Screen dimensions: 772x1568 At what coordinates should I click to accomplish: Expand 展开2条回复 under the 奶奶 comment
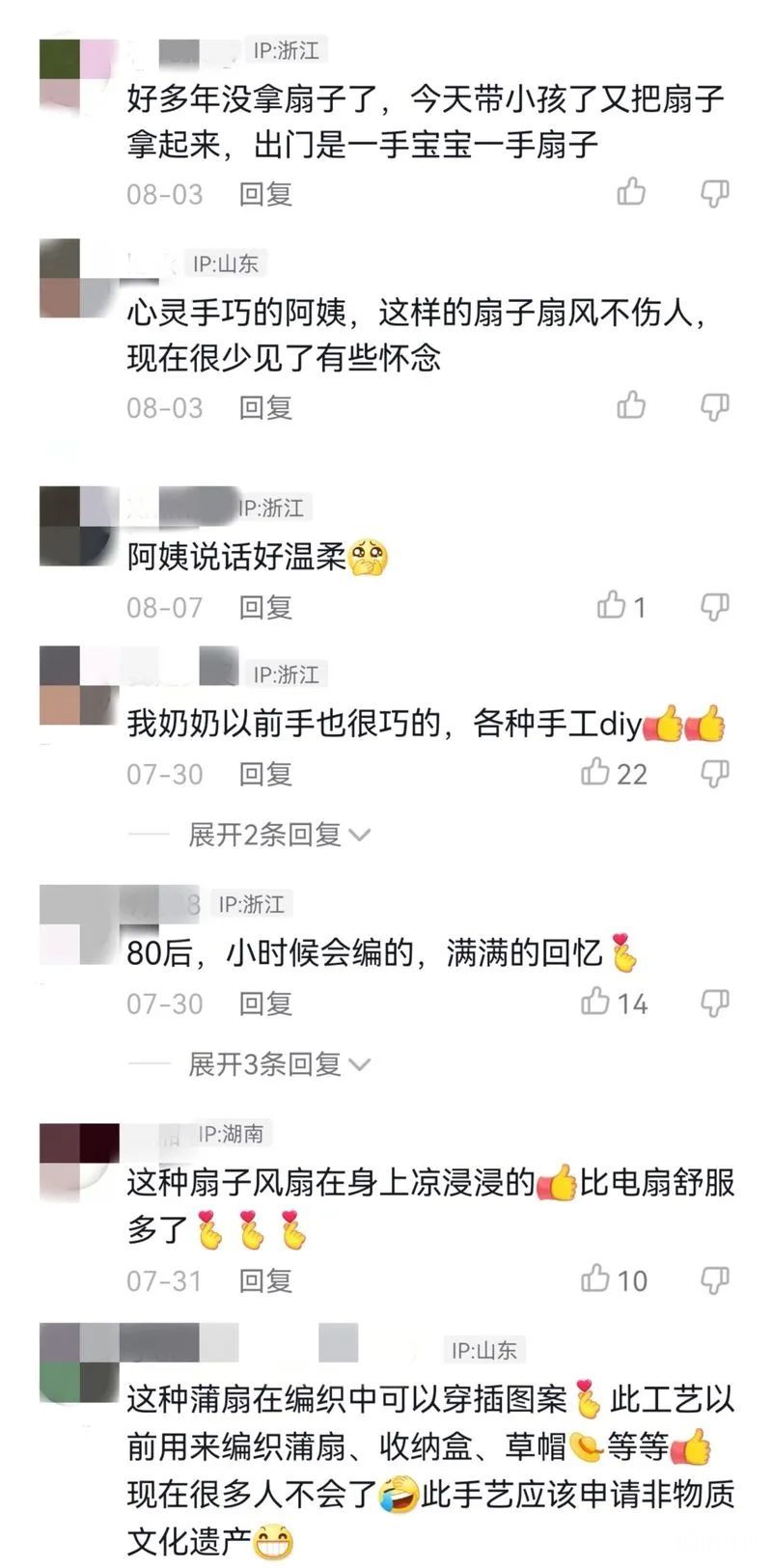[279, 835]
